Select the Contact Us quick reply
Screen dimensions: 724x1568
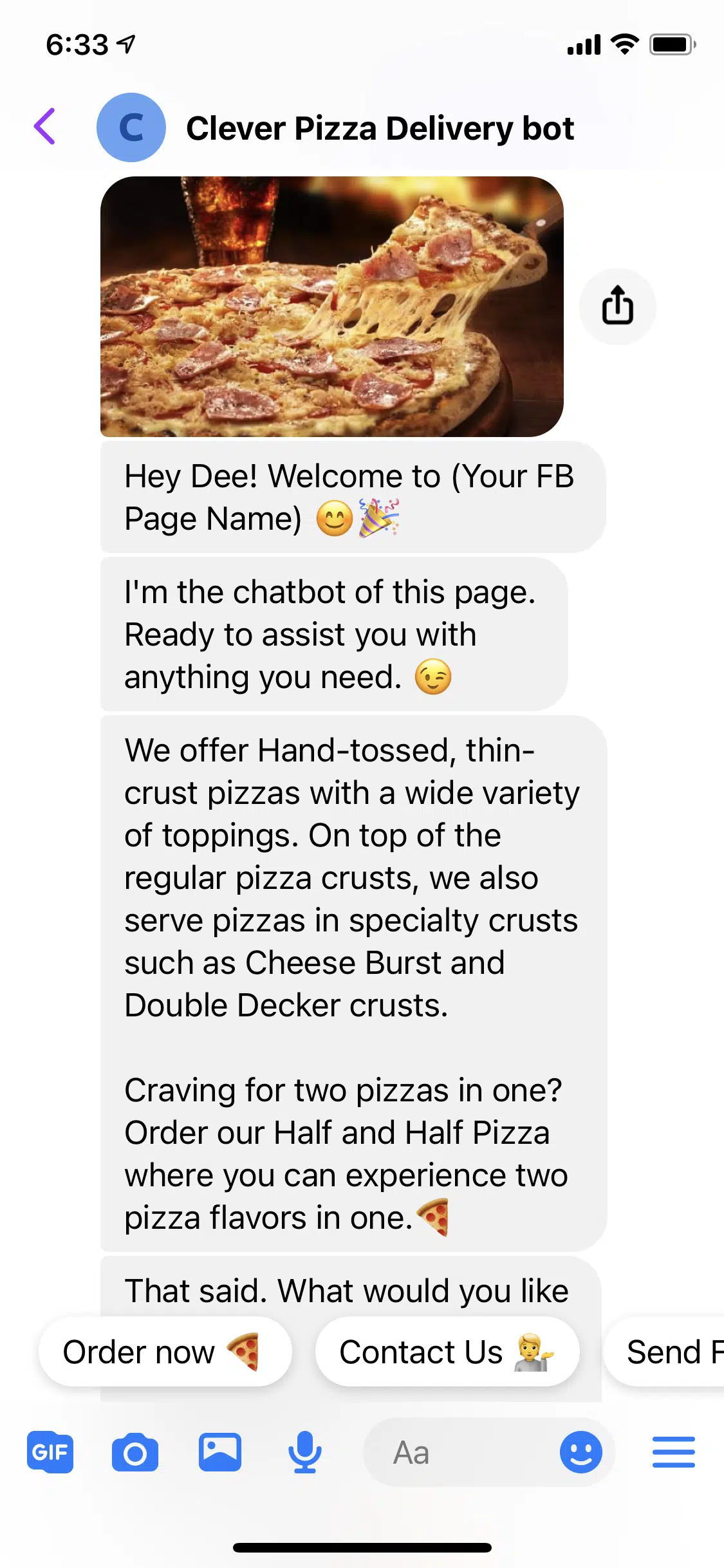(x=447, y=1352)
